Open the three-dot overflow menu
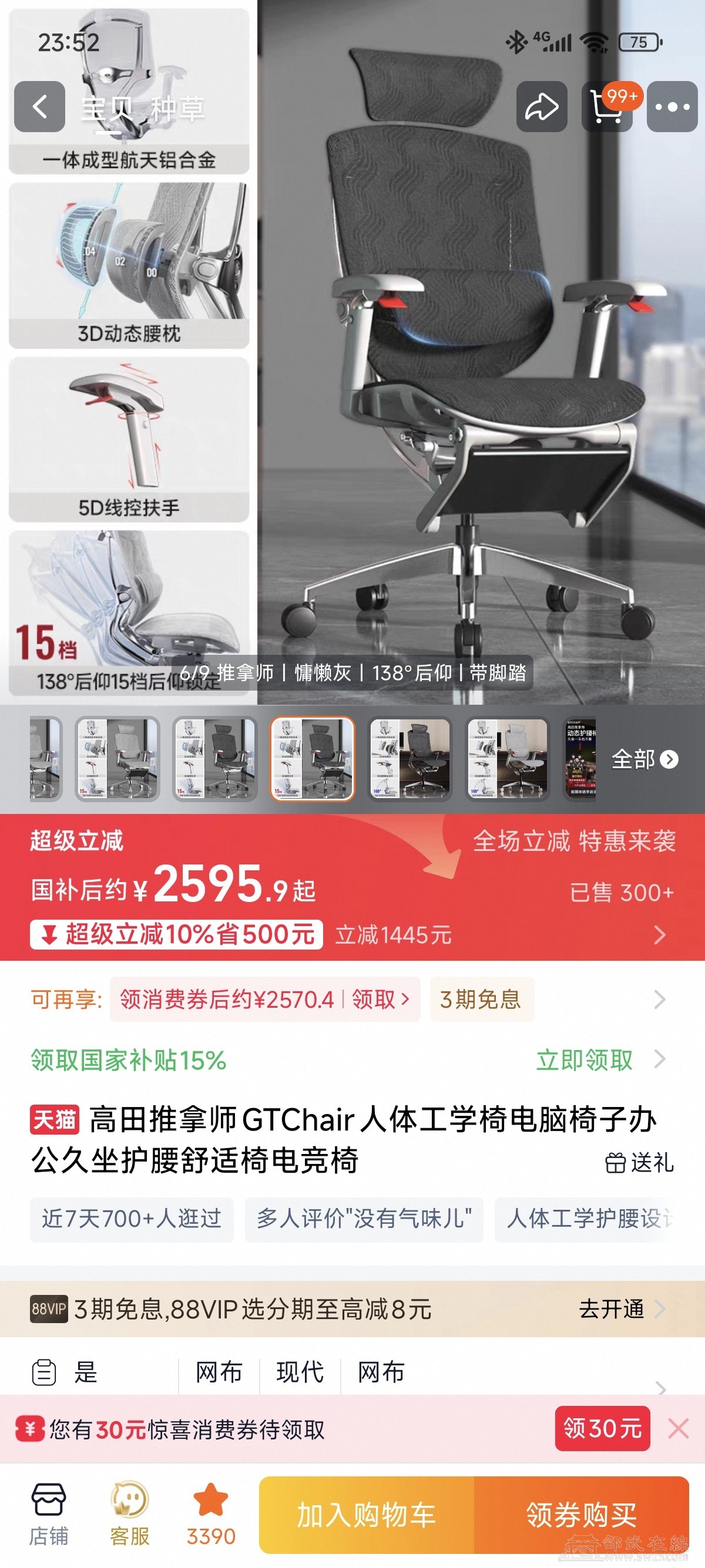The width and height of the screenshot is (705, 1568). pos(672,106)
